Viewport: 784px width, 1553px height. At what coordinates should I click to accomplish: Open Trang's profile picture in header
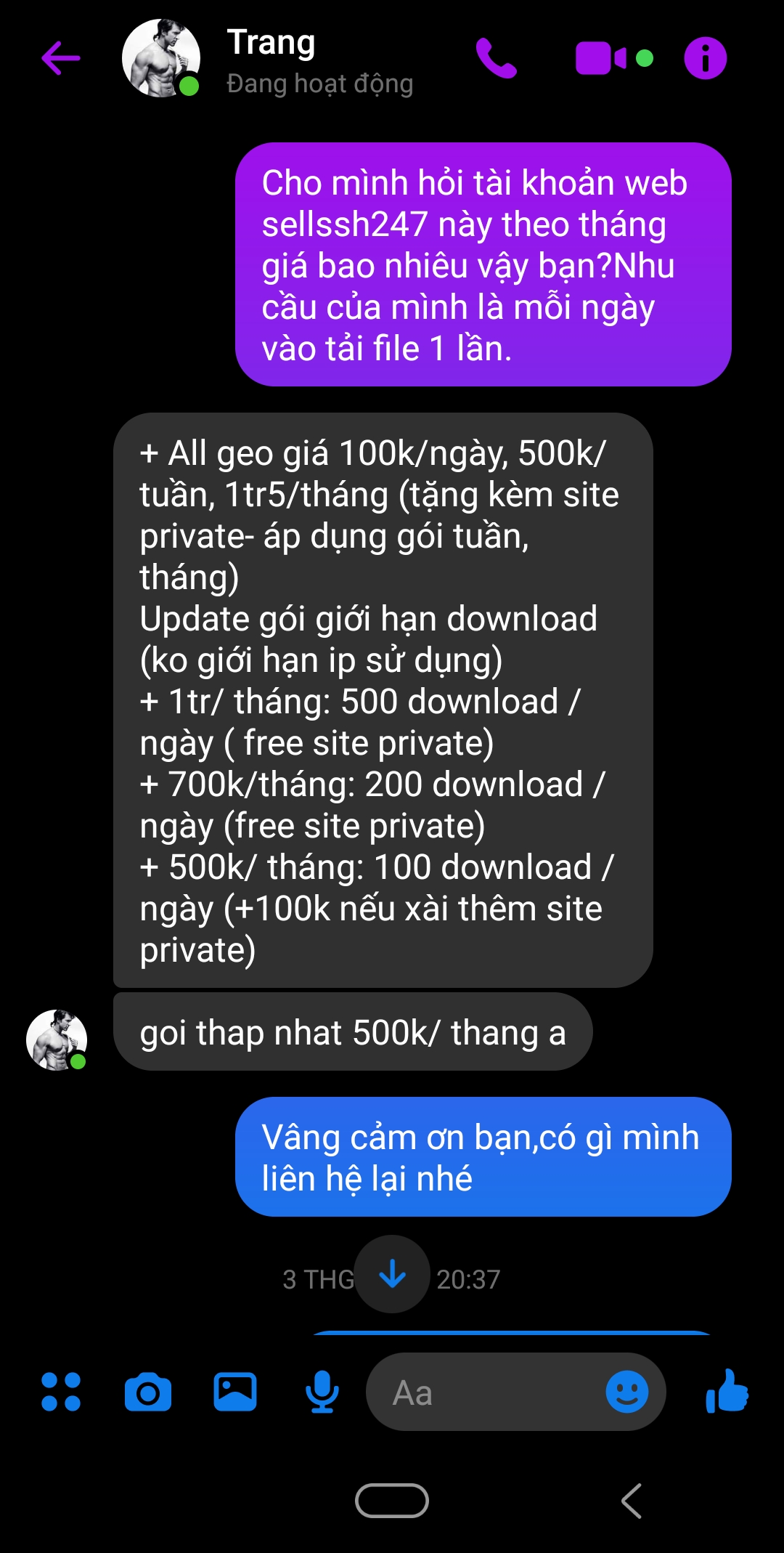coord(160,58)
